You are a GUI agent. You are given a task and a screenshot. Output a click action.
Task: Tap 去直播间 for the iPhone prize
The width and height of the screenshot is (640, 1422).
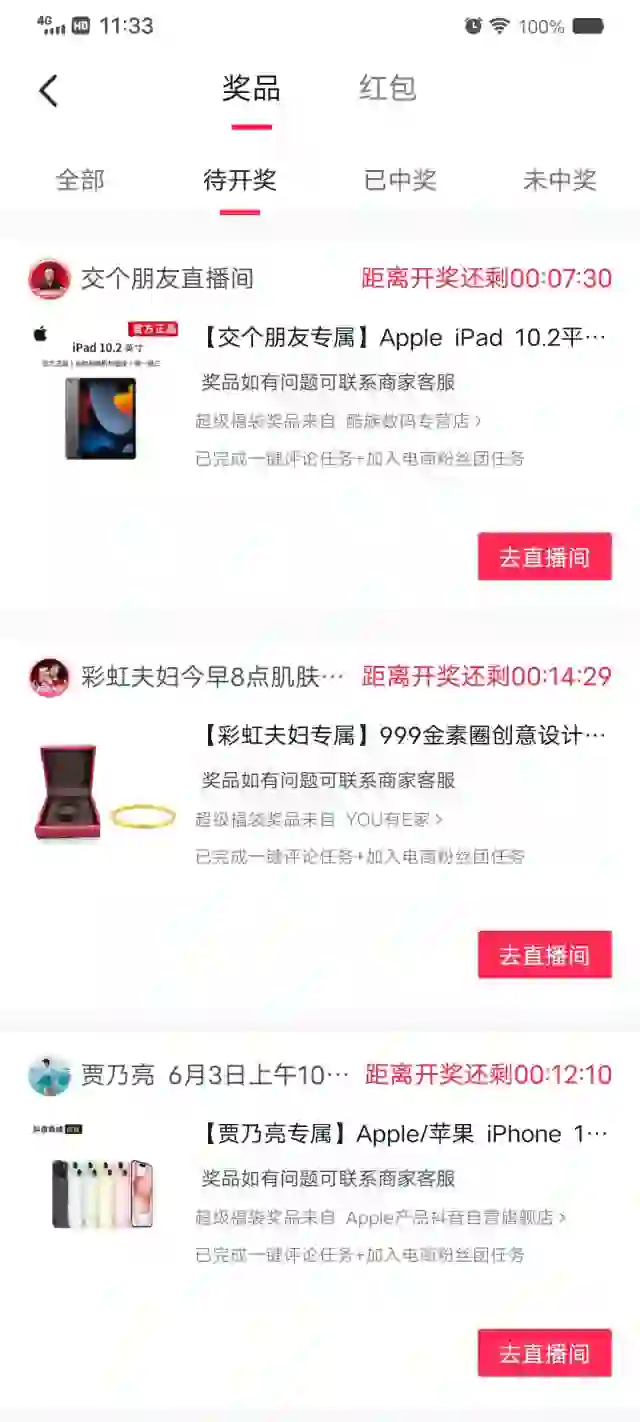pos(544,1353)
